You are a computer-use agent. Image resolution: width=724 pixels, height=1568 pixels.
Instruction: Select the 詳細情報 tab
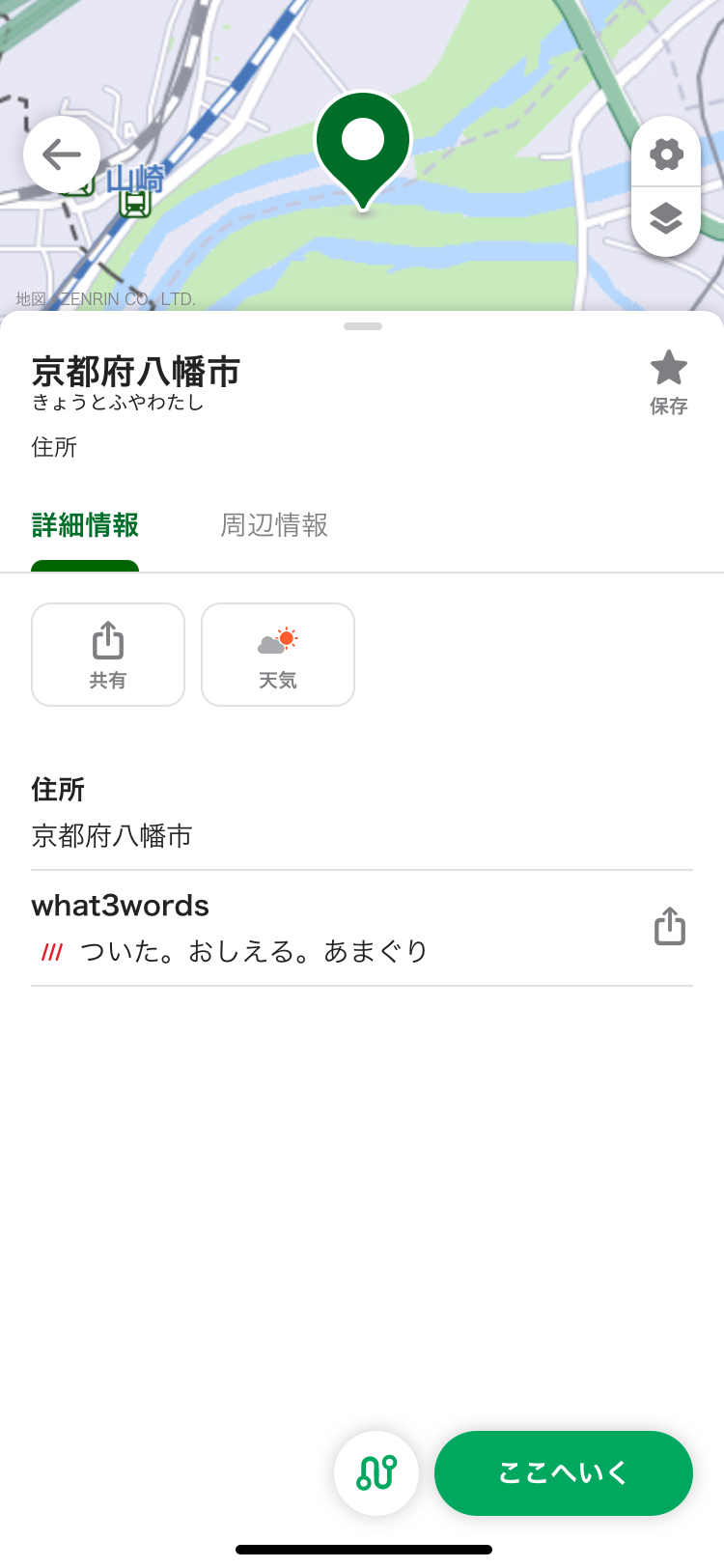[85, 525]
